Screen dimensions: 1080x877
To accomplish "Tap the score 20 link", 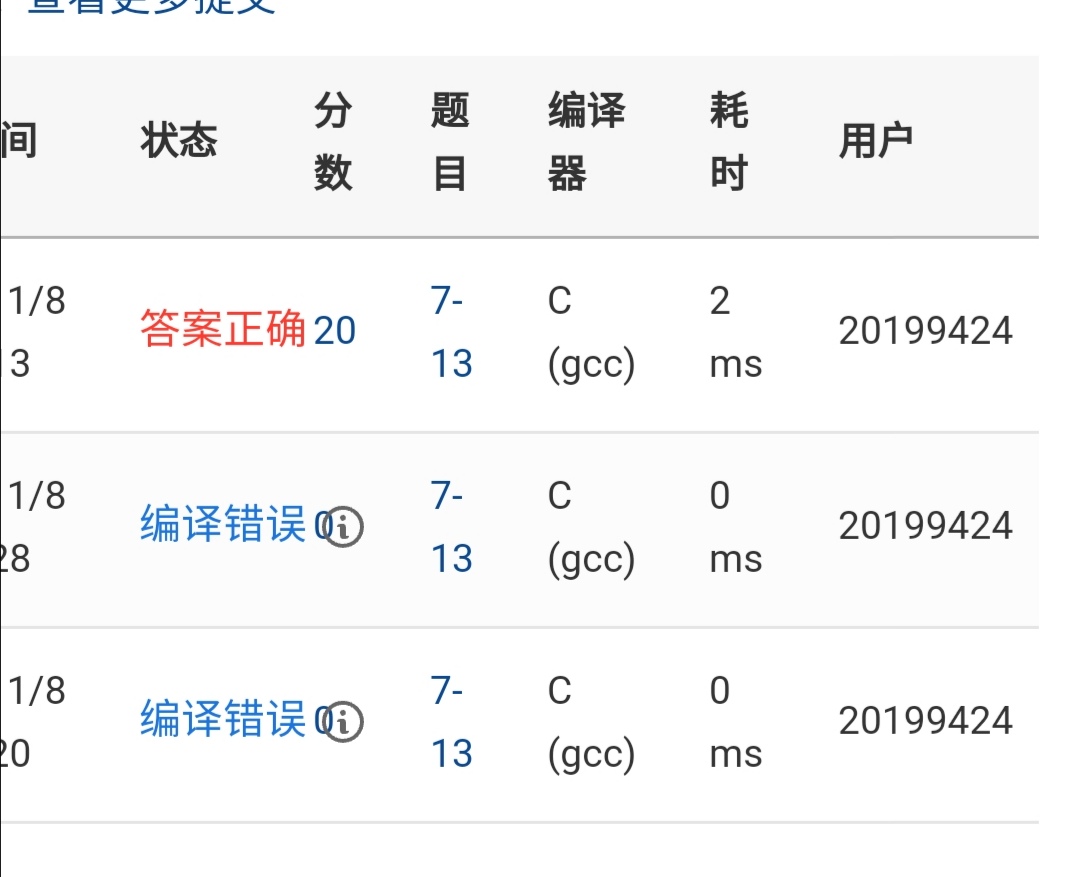I will 335,330.
